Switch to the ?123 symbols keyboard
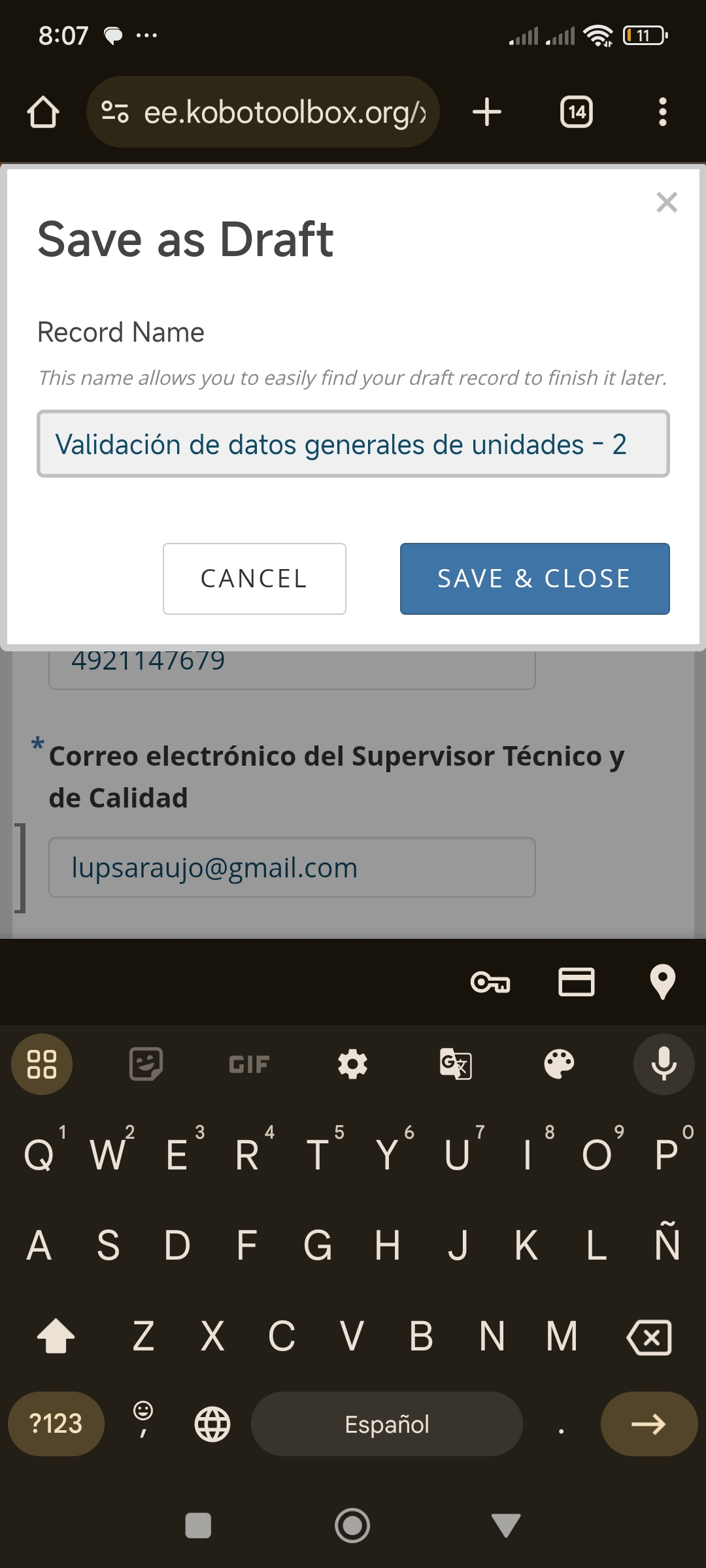Image resolution: width=706 pixels, height=1568 pixels. [56, 1424]
